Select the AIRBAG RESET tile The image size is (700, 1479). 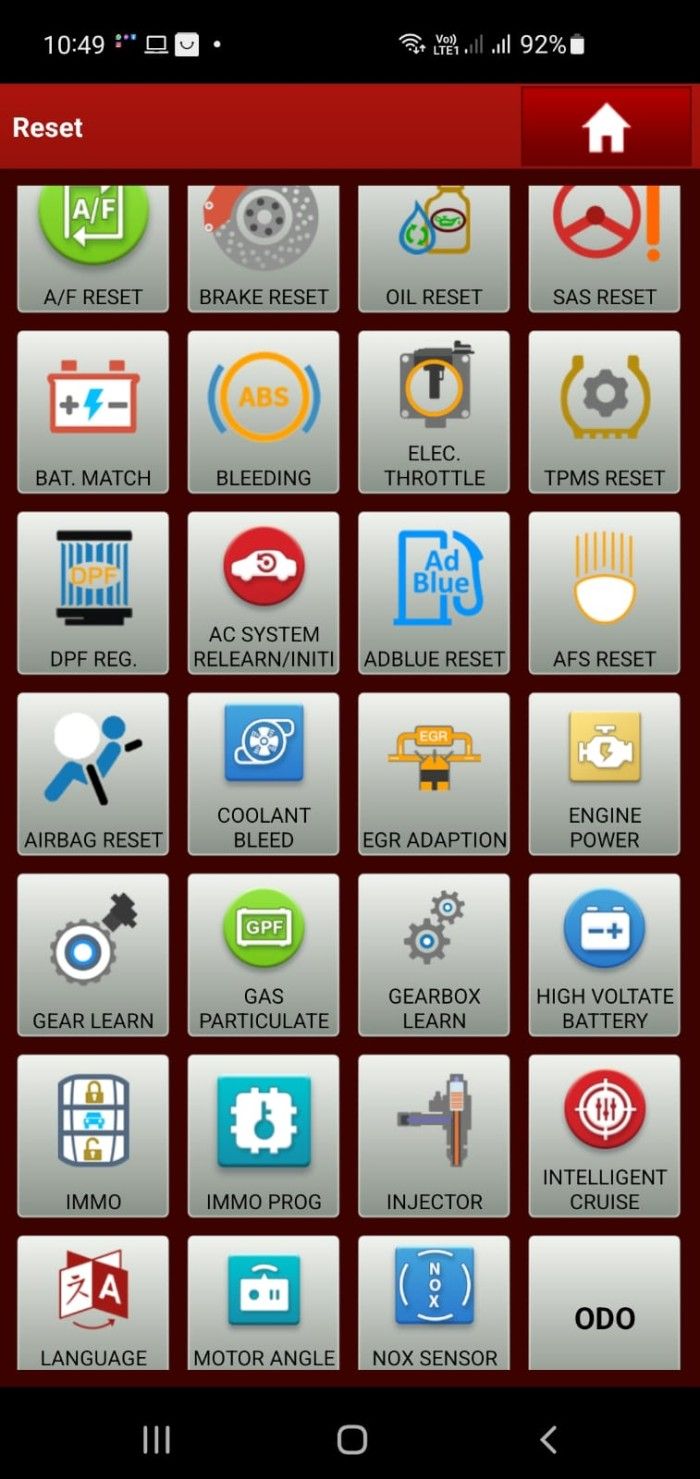click(93, 774)
